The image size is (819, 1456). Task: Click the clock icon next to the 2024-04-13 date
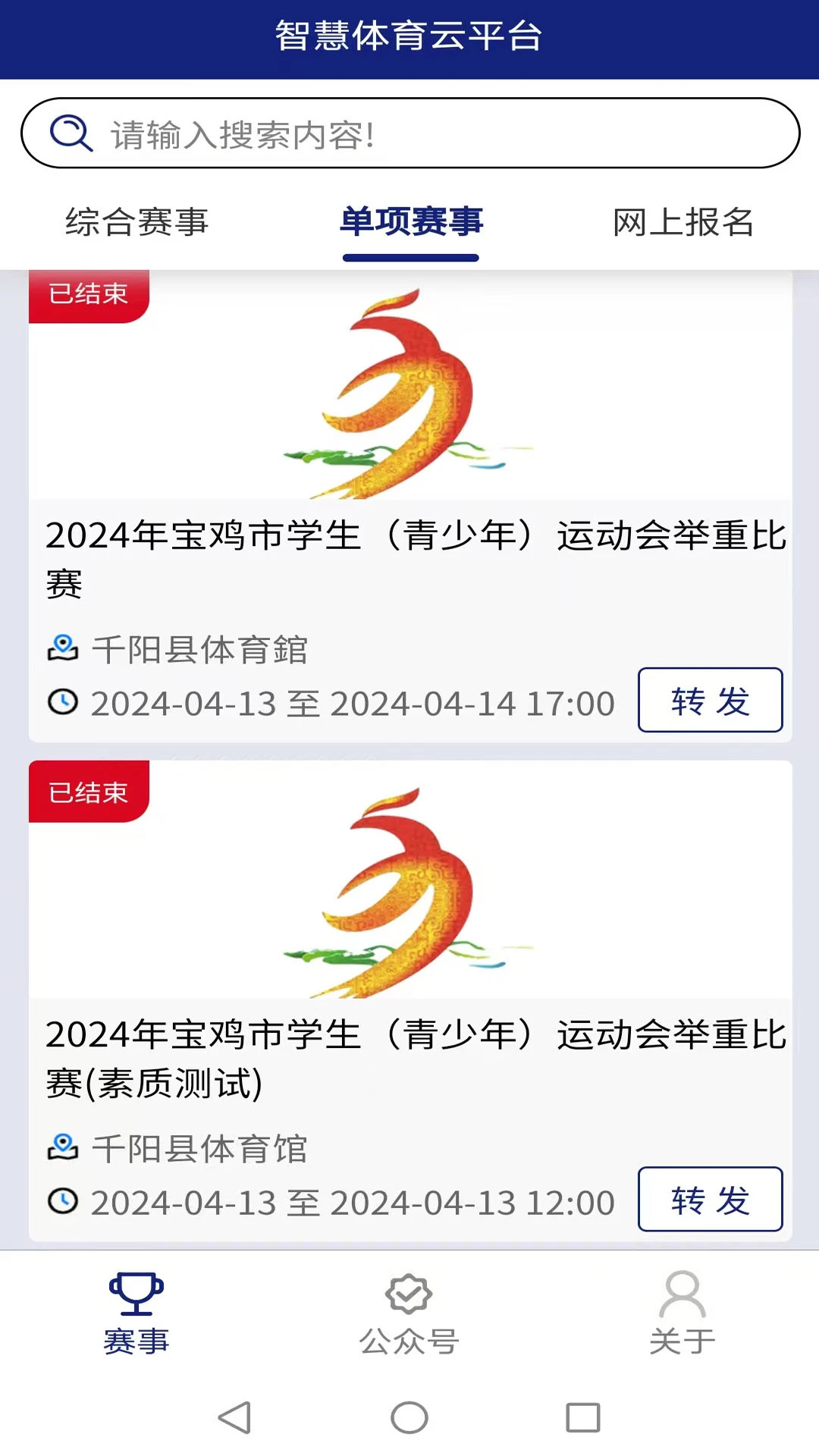tap(63, 703)
